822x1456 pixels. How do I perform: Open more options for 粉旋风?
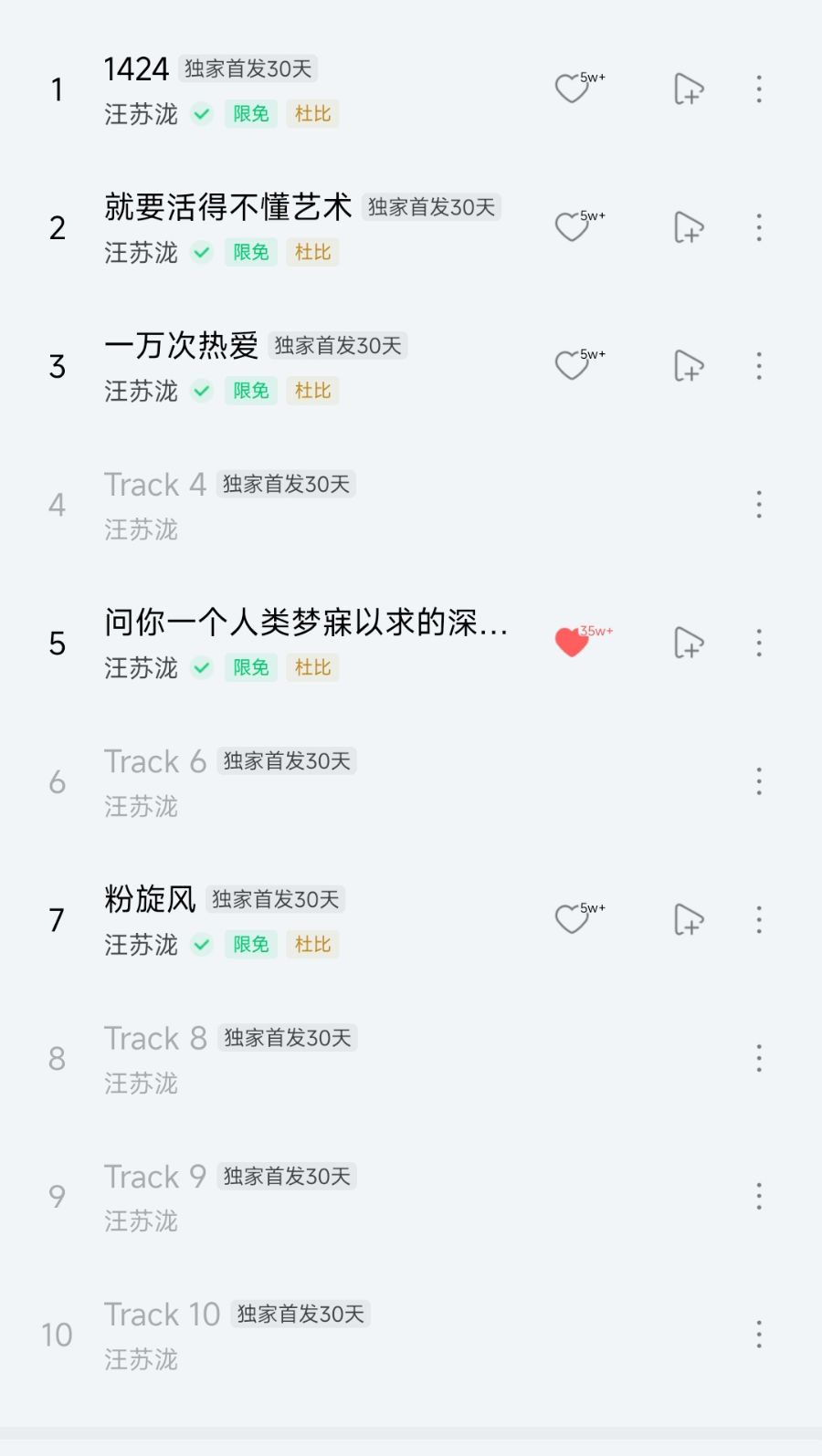tap(759, 919)
